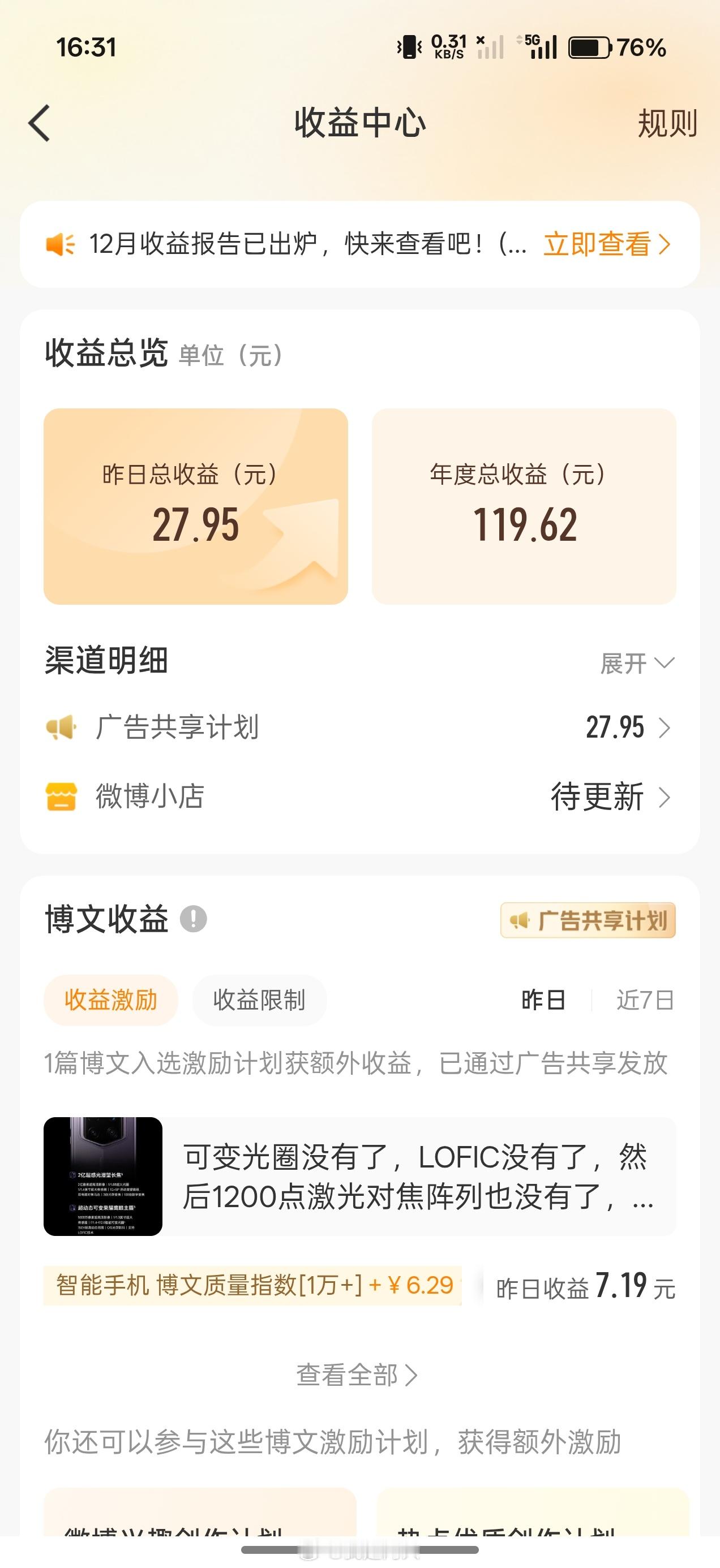Click the 广告共享计划 megaphone channel icon
Image resolution: width=720 pixels, height=1568 pixels.
(61, 727)
